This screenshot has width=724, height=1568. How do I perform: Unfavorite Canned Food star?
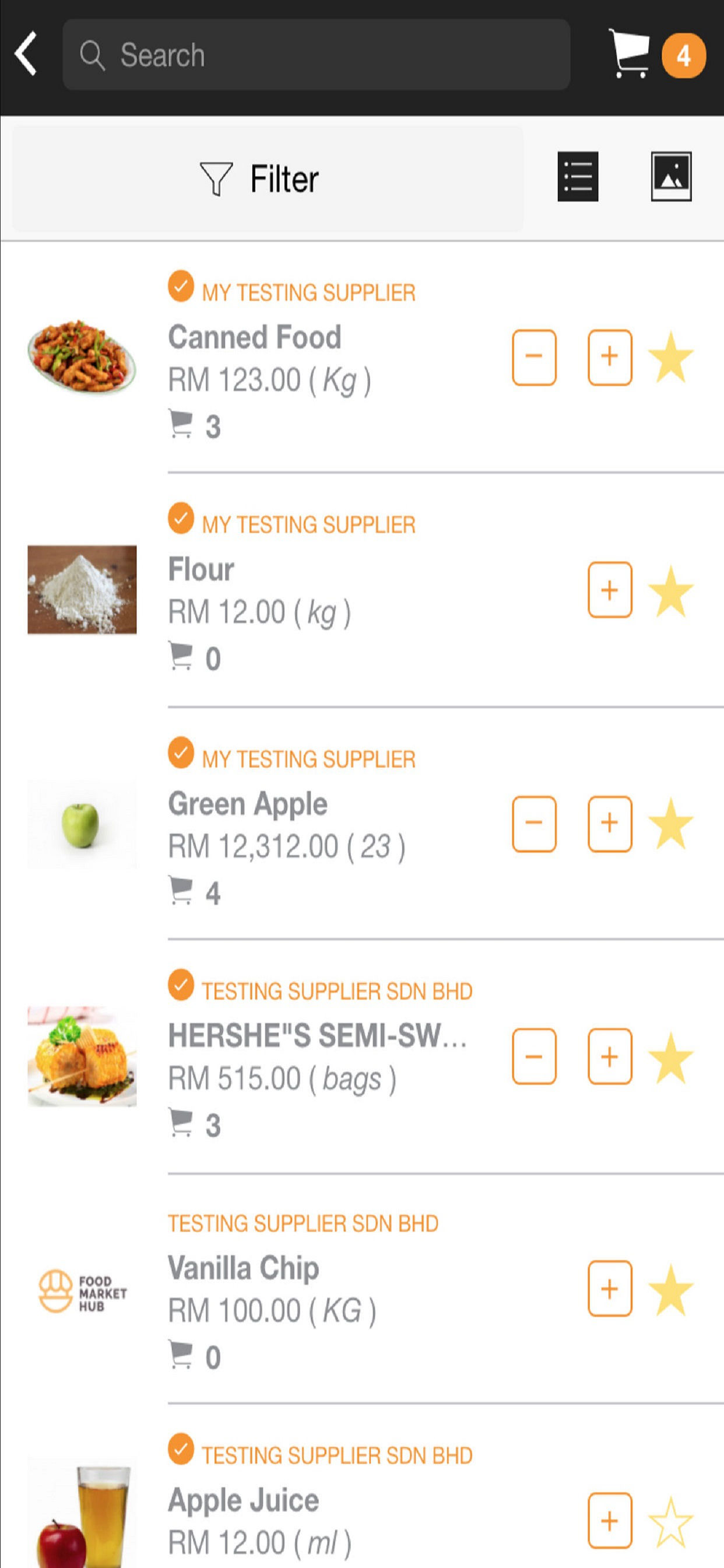(670, 358)
